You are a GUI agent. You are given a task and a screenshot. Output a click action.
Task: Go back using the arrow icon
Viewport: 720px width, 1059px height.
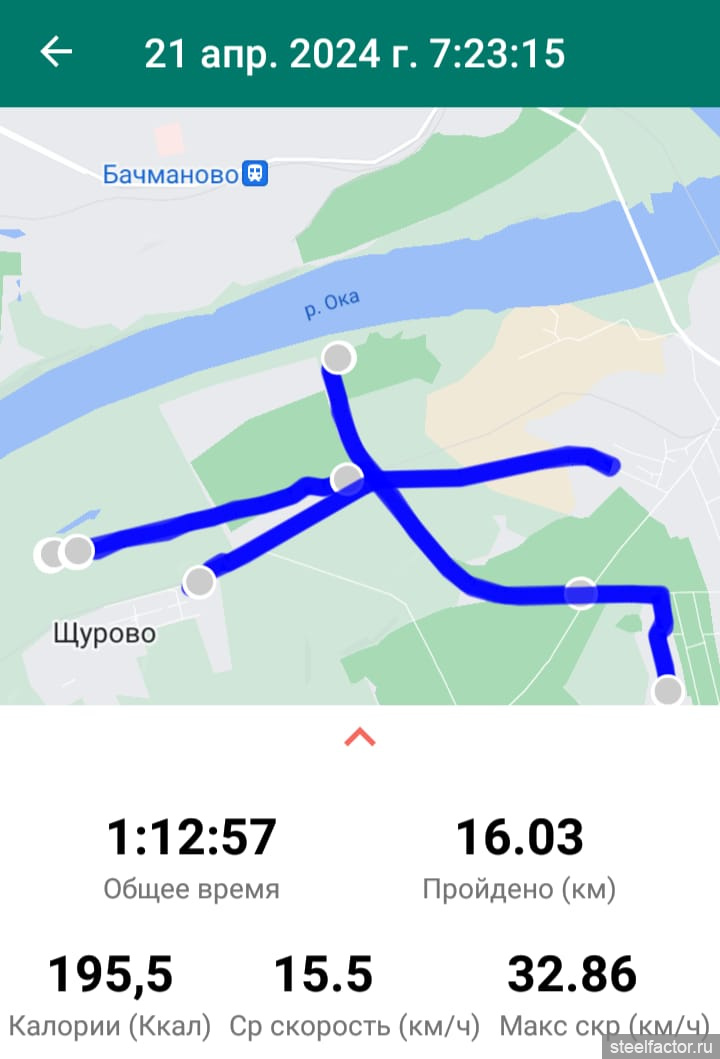56,53
